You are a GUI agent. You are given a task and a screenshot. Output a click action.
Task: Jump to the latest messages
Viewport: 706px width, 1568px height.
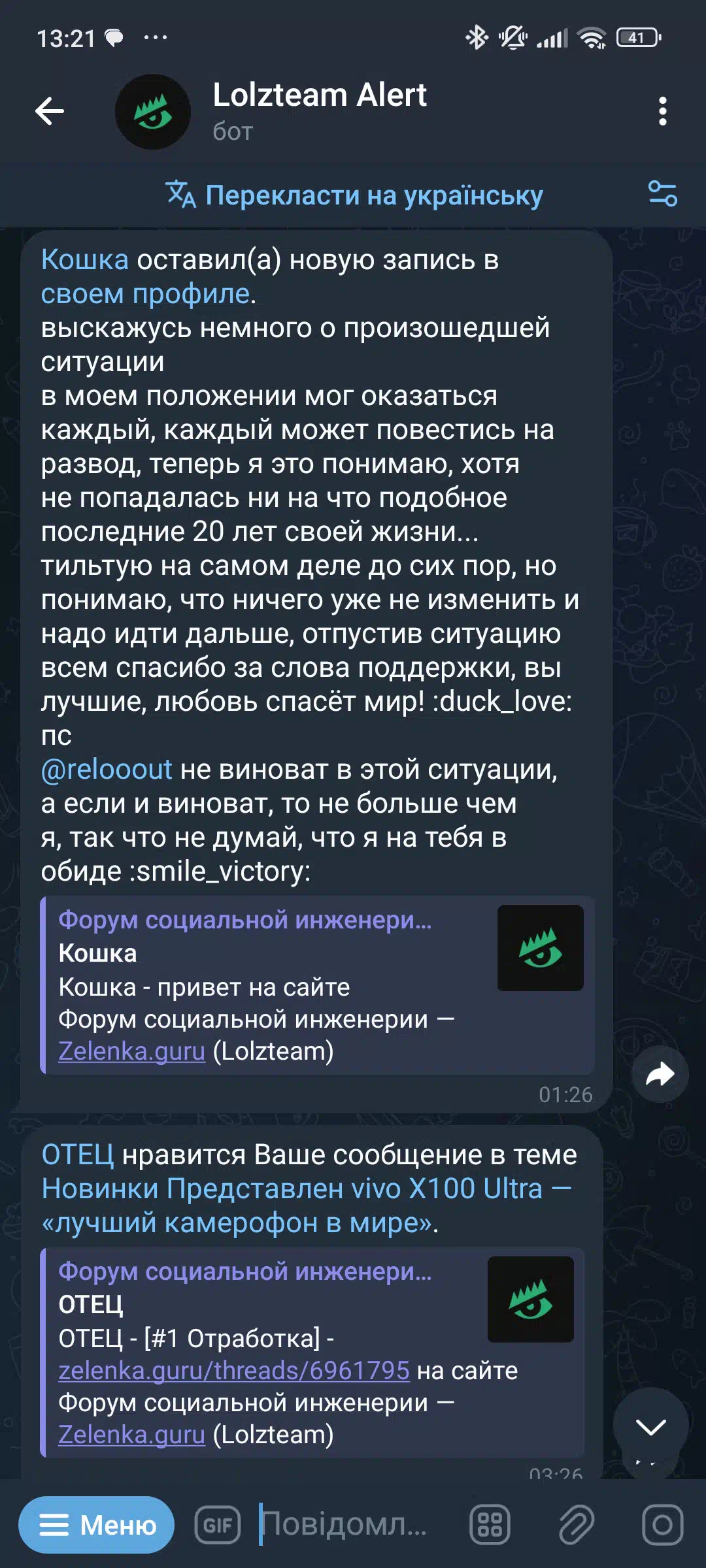[x=650, y=1427]
